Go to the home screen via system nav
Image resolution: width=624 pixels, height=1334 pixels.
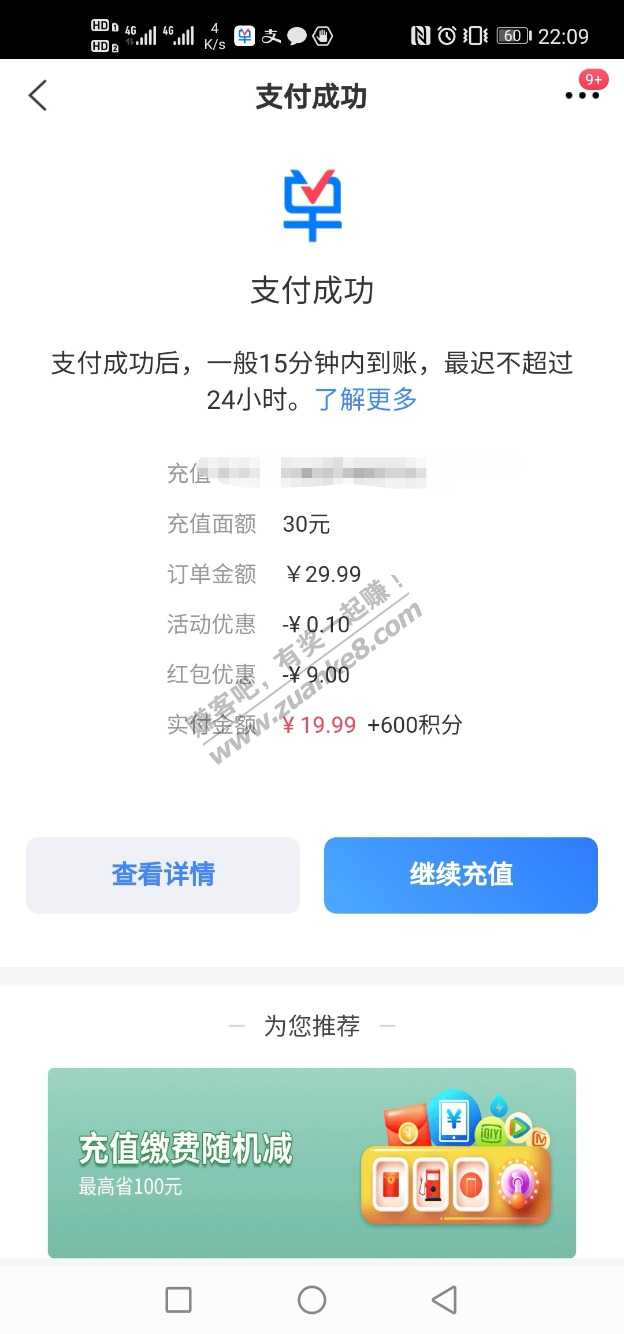click(x=312, y=1299)
